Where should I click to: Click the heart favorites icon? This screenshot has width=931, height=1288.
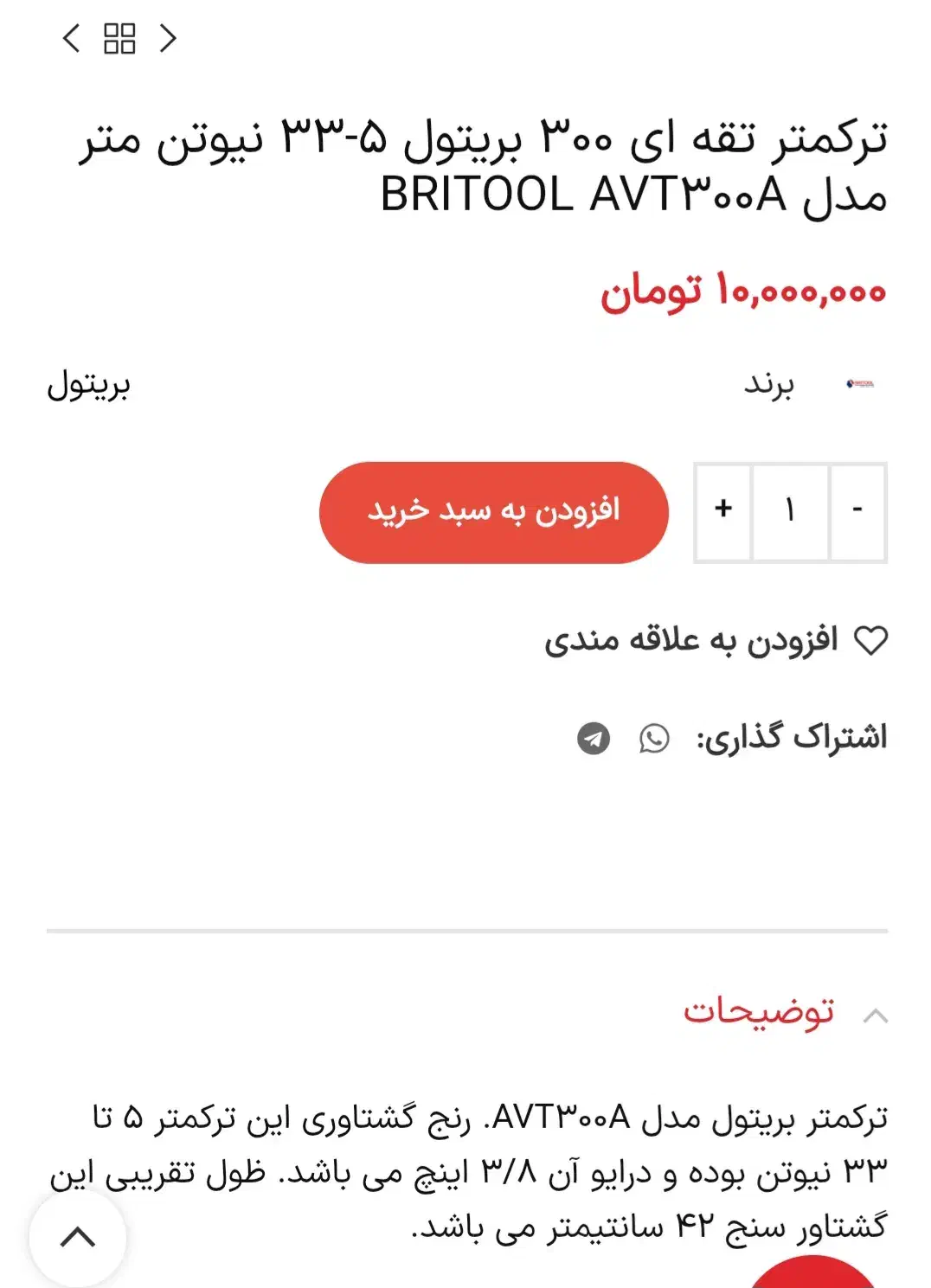tap(876, 641)
